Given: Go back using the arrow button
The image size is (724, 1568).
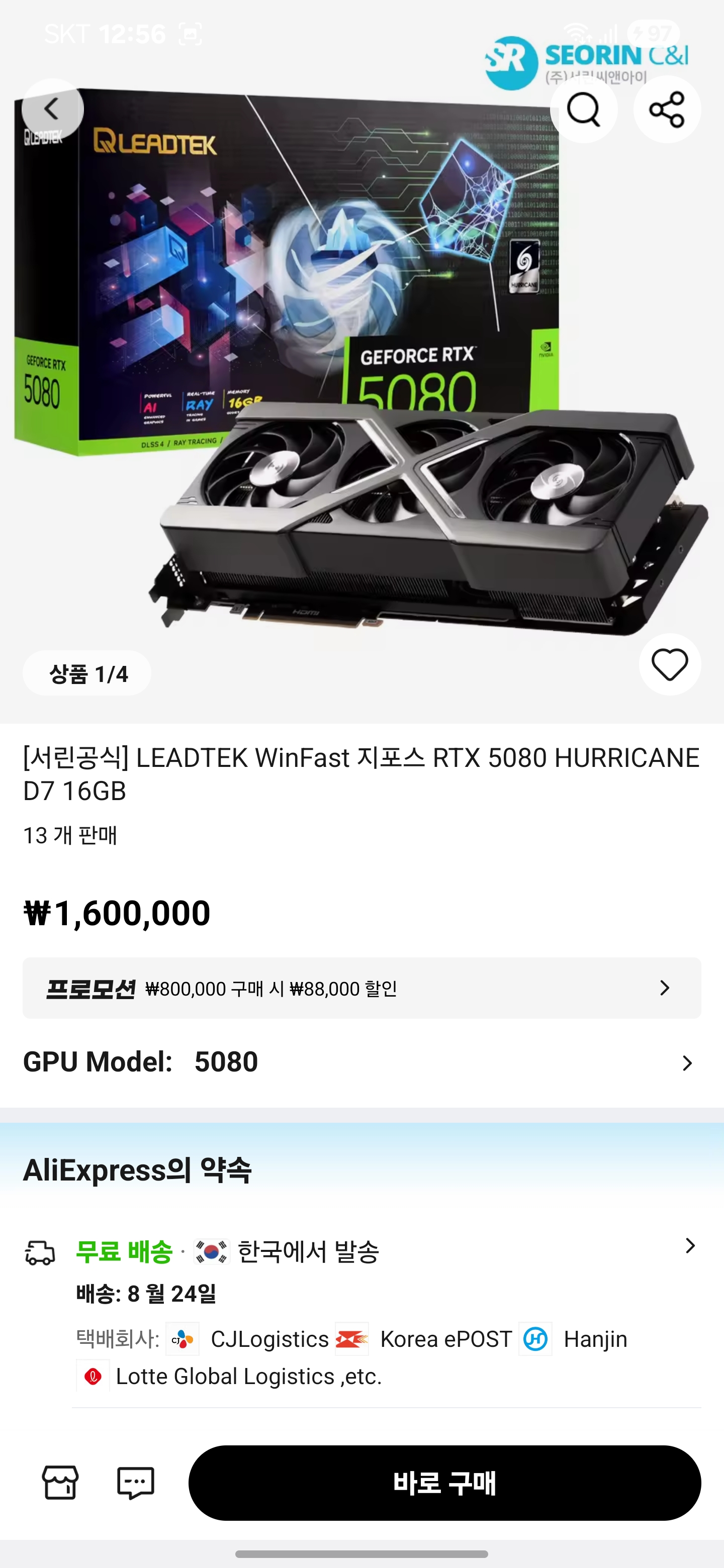Looking at the screenshot, I should (52, 110).
